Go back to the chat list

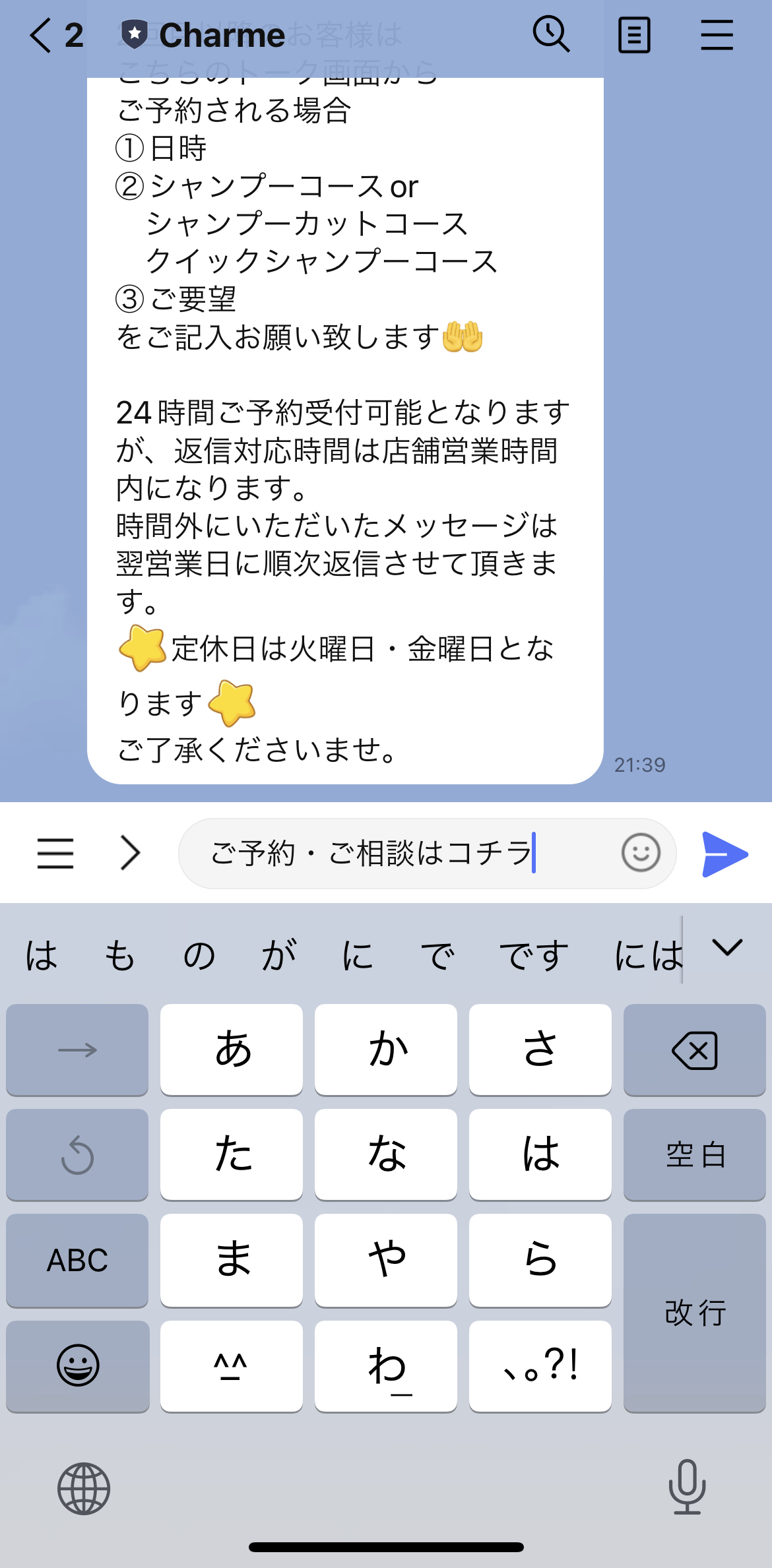click(41, 36)
